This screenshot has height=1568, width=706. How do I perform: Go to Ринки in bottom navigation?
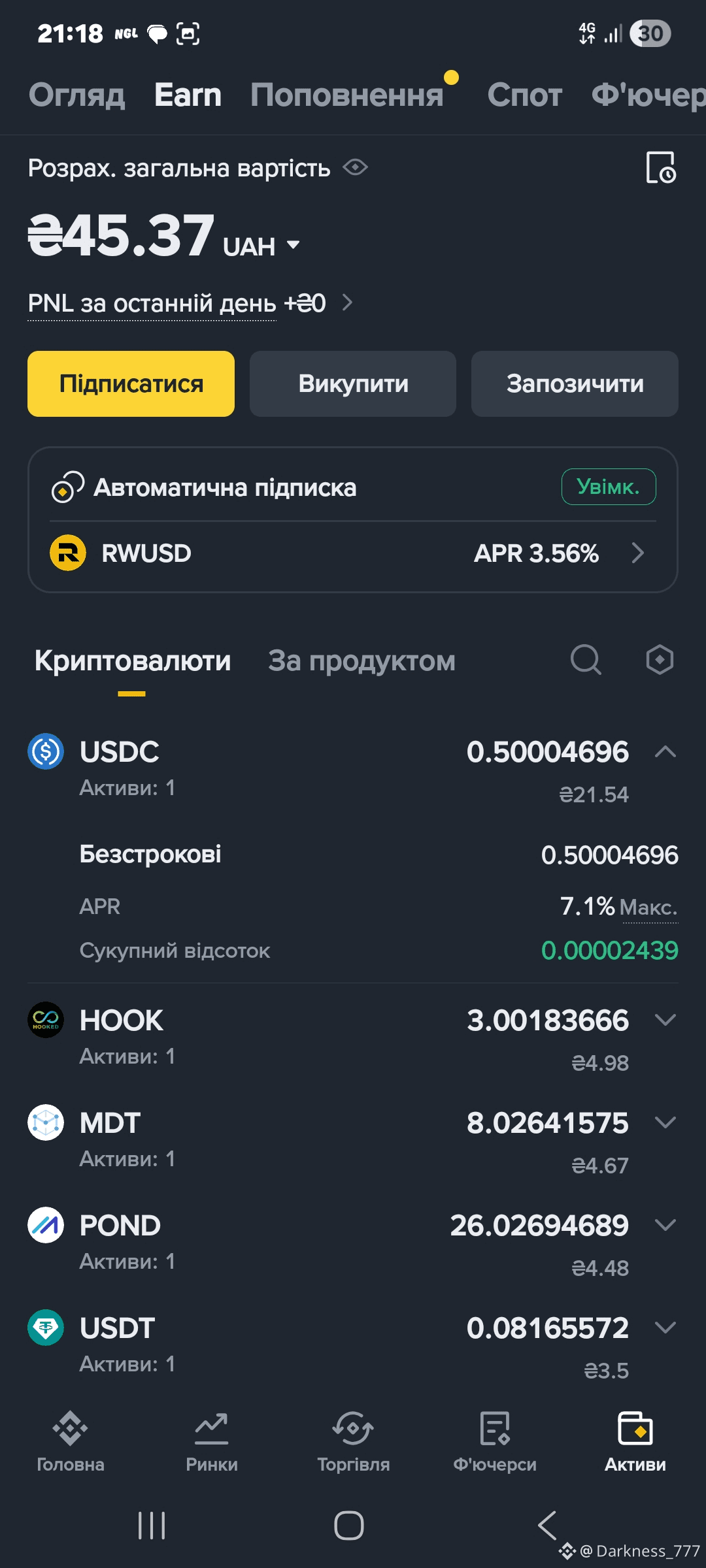[x=212, y=1441]
